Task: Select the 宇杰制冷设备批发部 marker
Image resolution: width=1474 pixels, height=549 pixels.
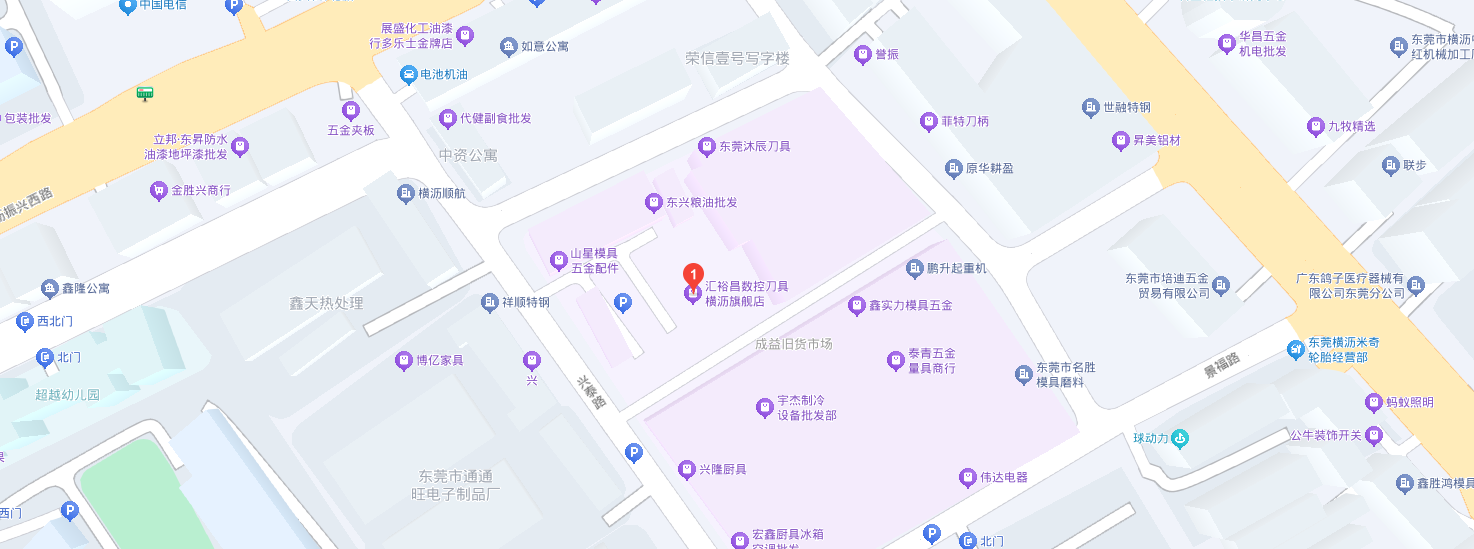Action: coord(766,408)
